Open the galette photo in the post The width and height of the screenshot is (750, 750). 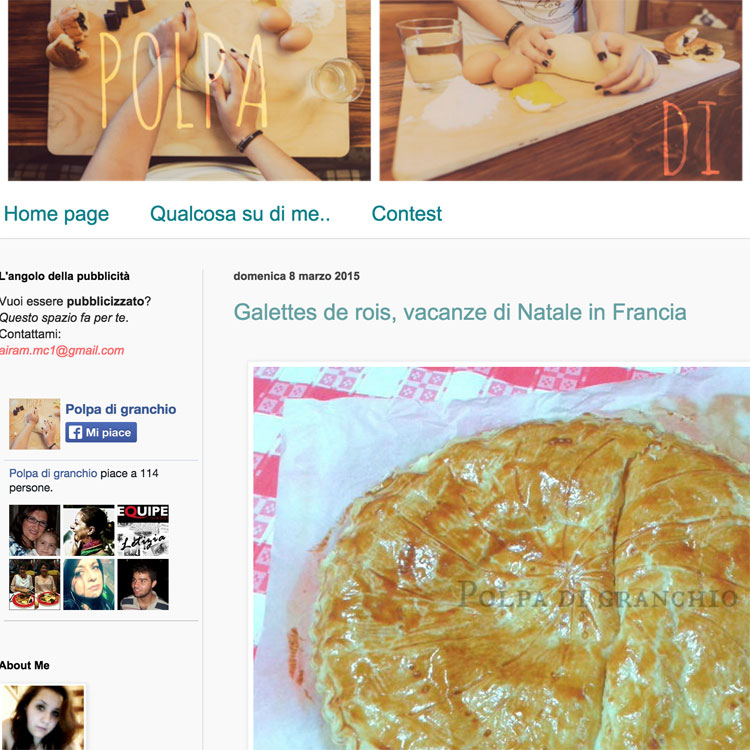tap(500, 560)
